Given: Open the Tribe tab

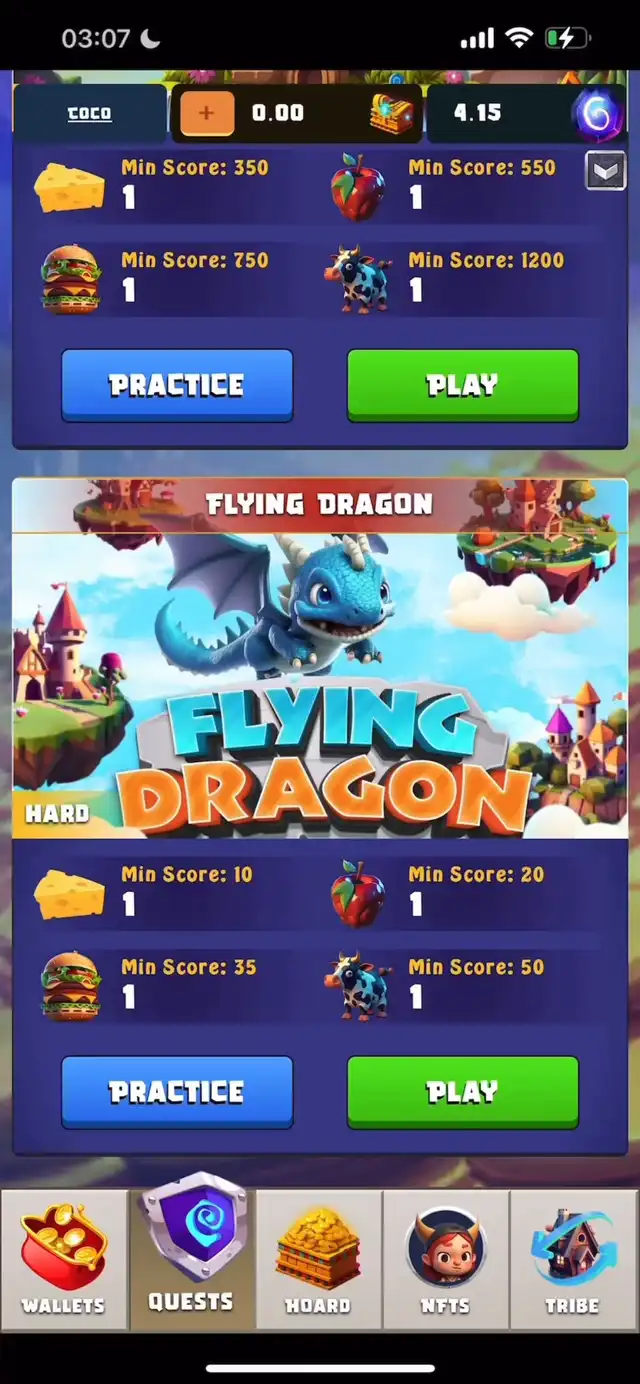Looking at the screenshot, I should point(574,1260).
